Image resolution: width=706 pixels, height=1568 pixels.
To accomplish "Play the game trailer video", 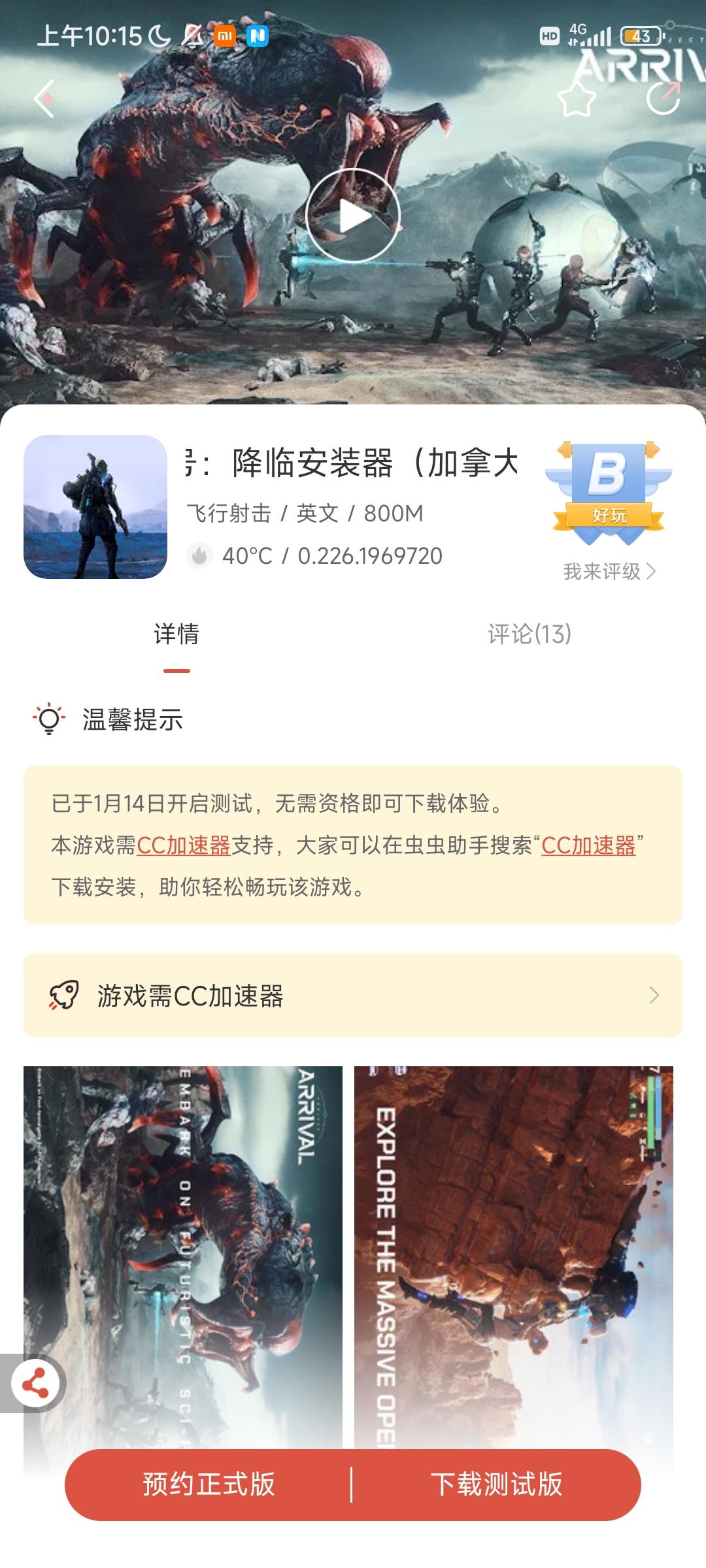I will [x=353, y=214].
